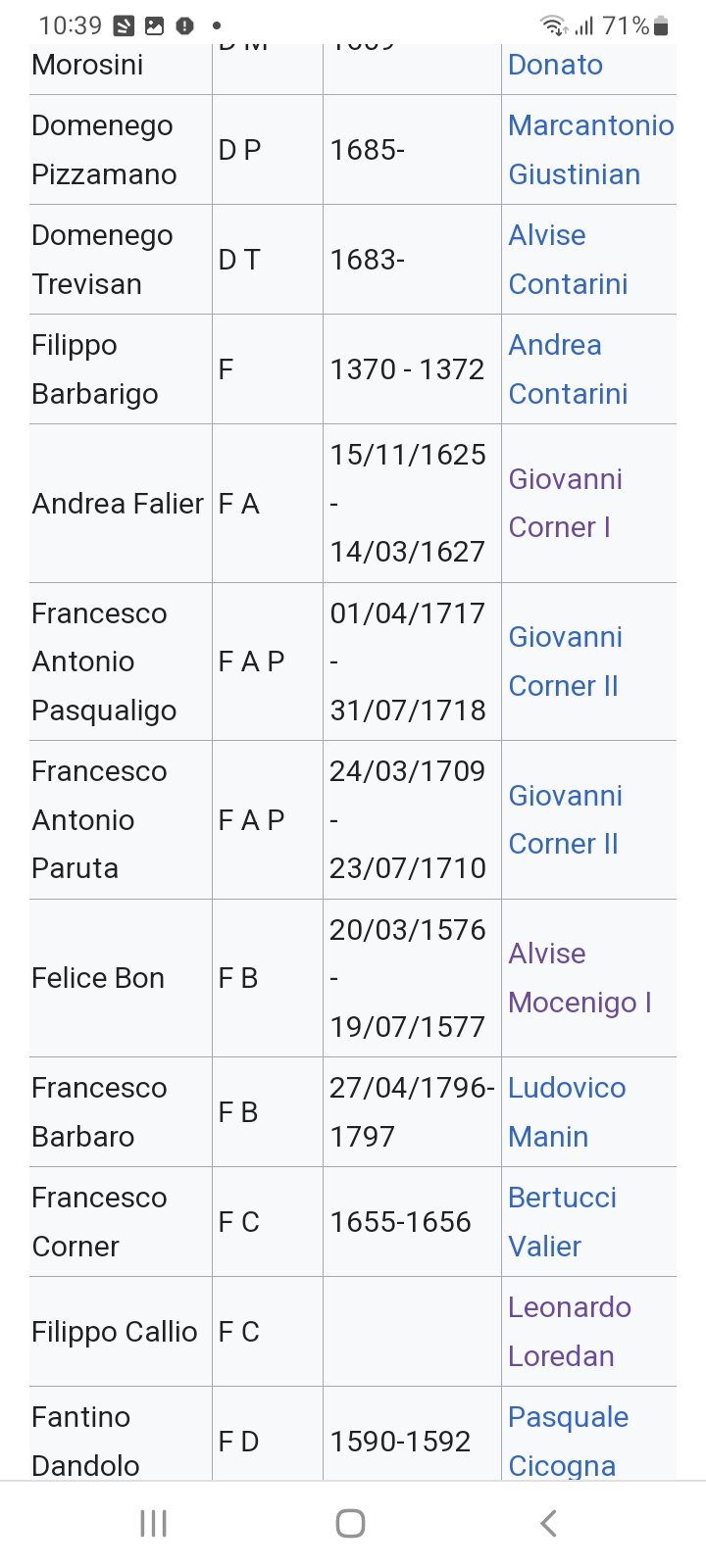Go back with the system back button

click(548, 1523)
